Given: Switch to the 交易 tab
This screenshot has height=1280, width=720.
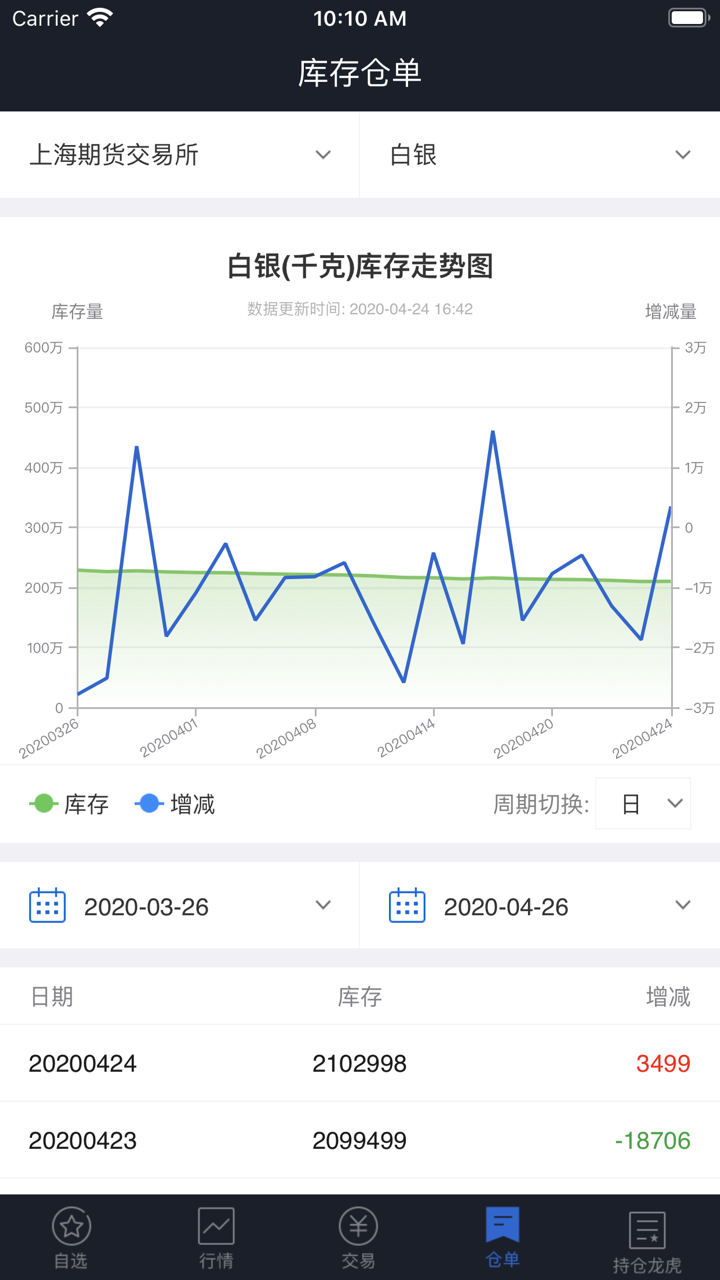Looking at the screenshot, I should [x=358, y=1238].
